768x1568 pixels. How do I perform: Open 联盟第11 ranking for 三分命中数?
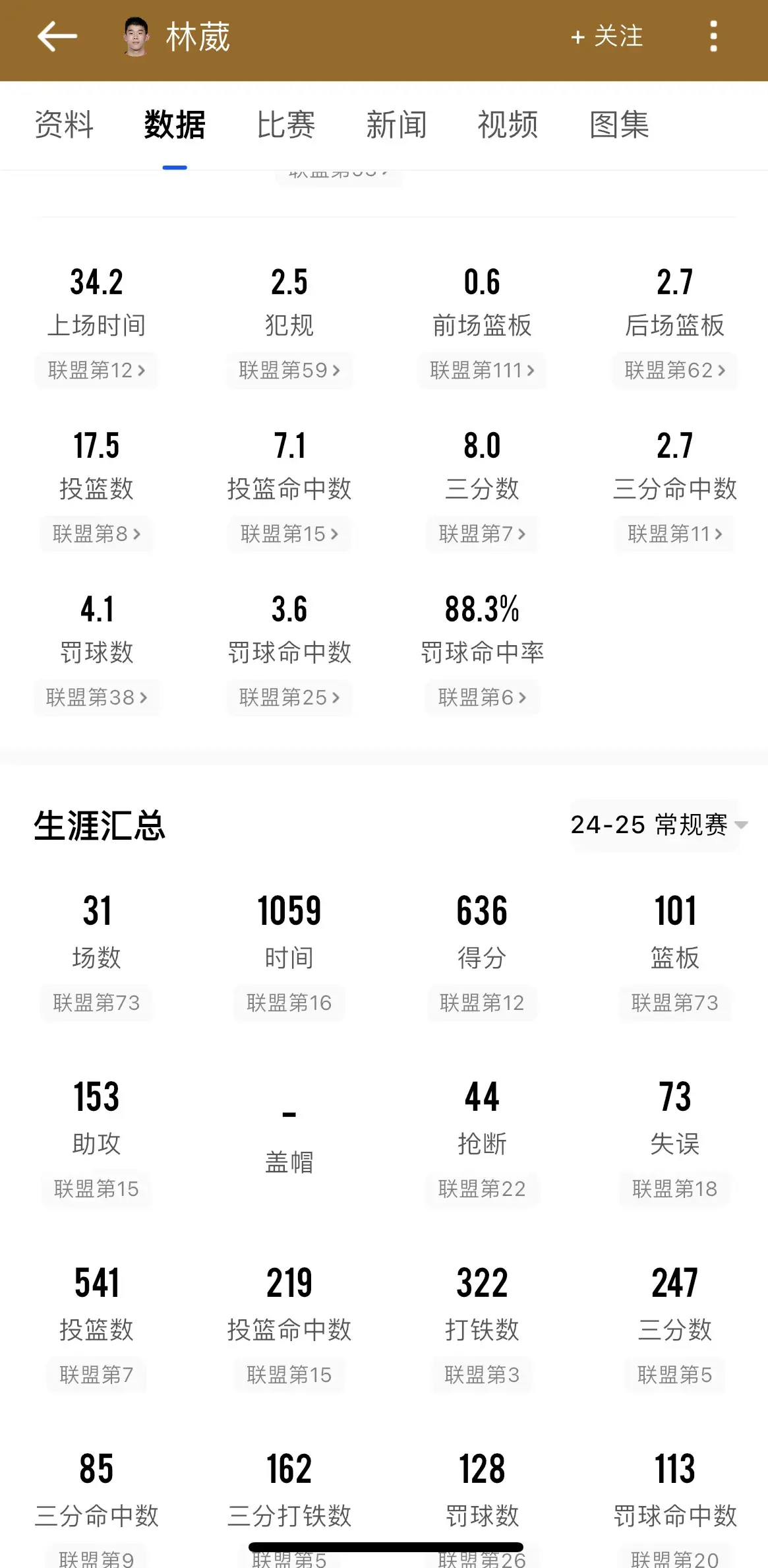pyautogui.click(x=674, y=534)
